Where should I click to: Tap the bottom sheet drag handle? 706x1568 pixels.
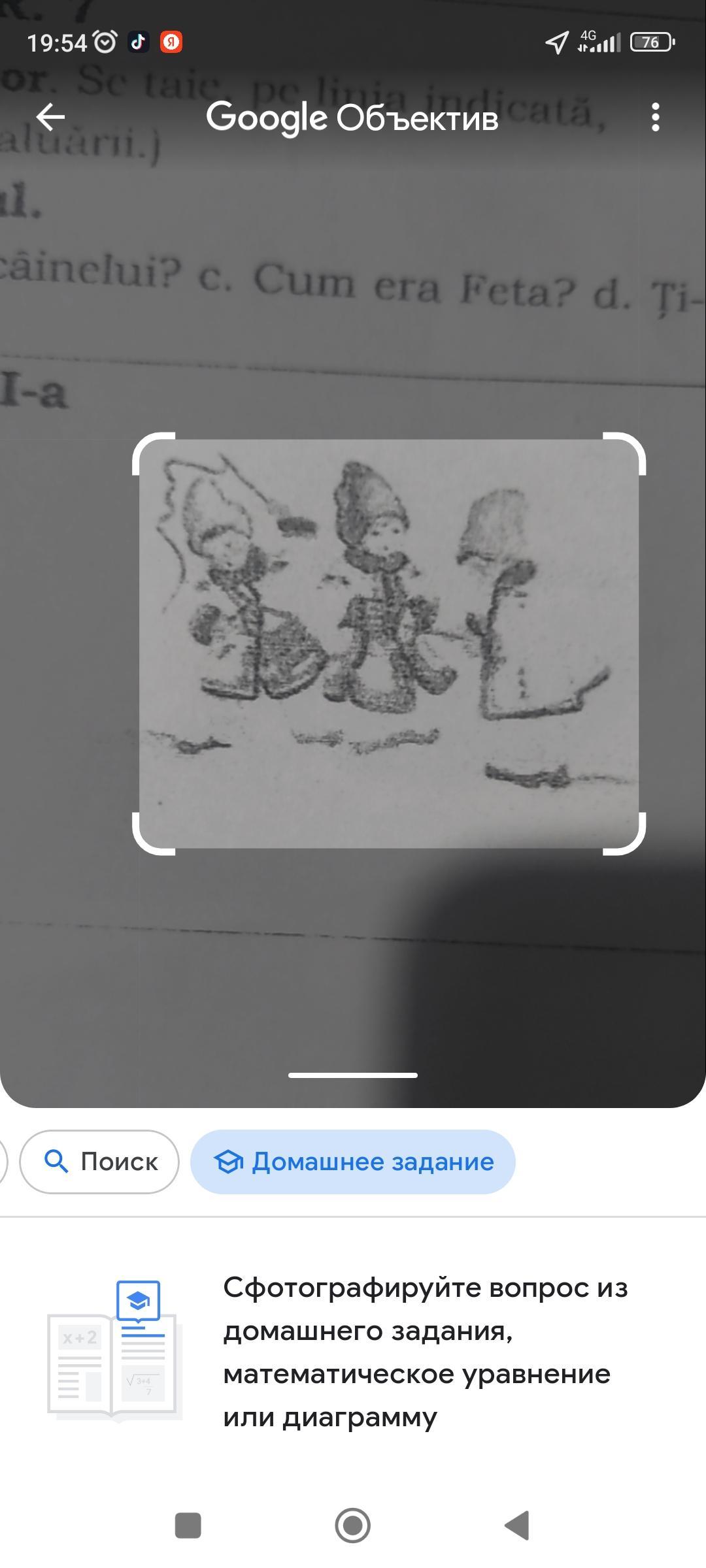pos(353,1075)
